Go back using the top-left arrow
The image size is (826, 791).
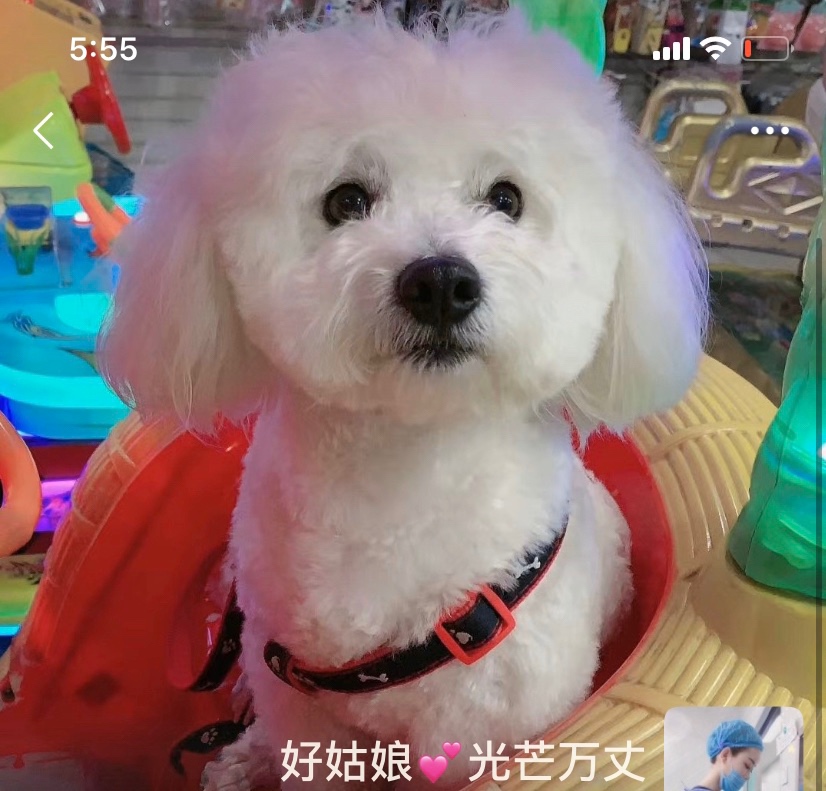coord(43,131)
